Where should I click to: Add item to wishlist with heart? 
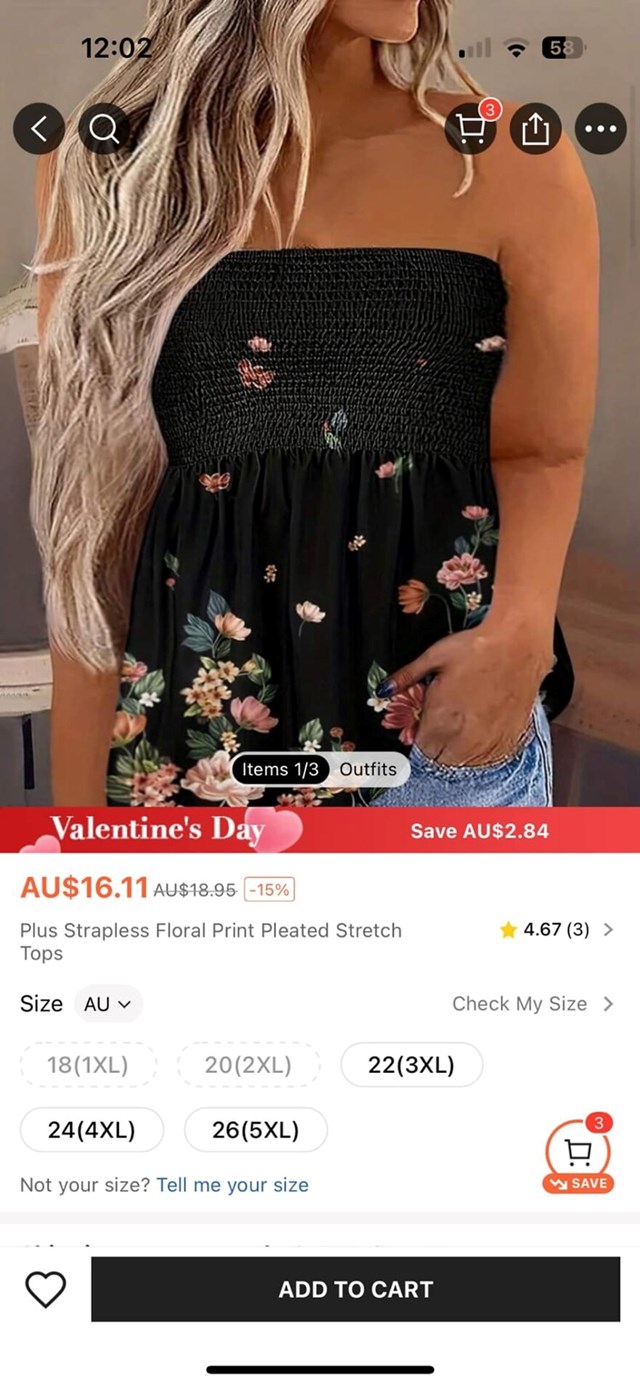[x=45, y=1290]
